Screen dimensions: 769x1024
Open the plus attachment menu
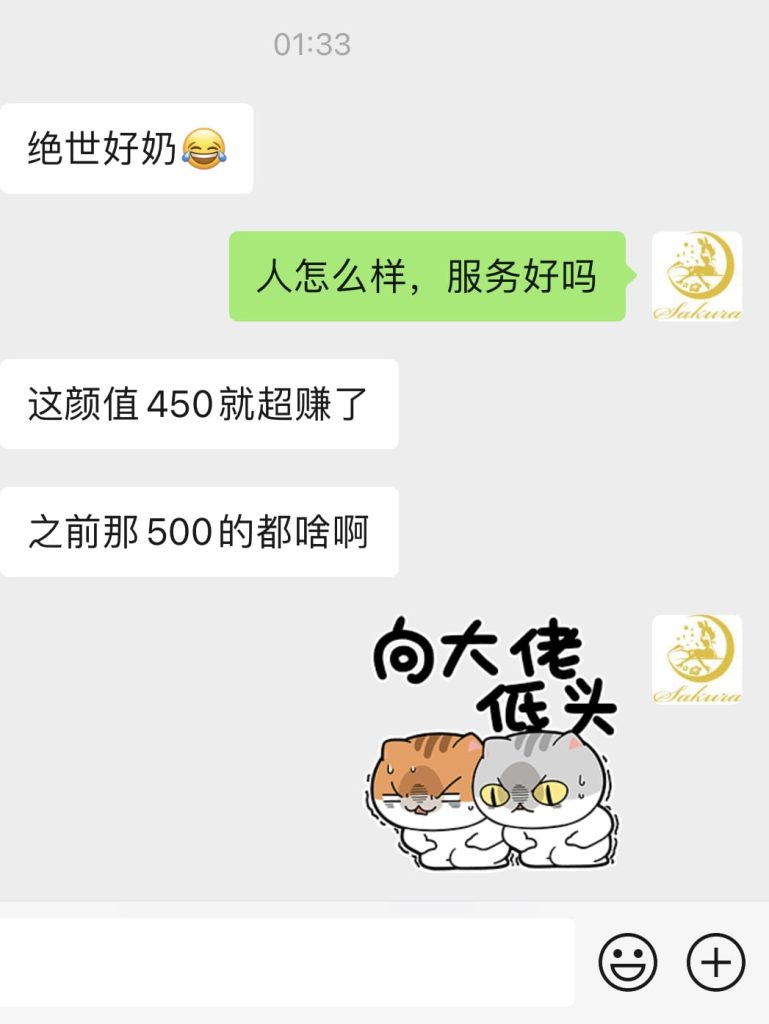[x=716, y=962]
